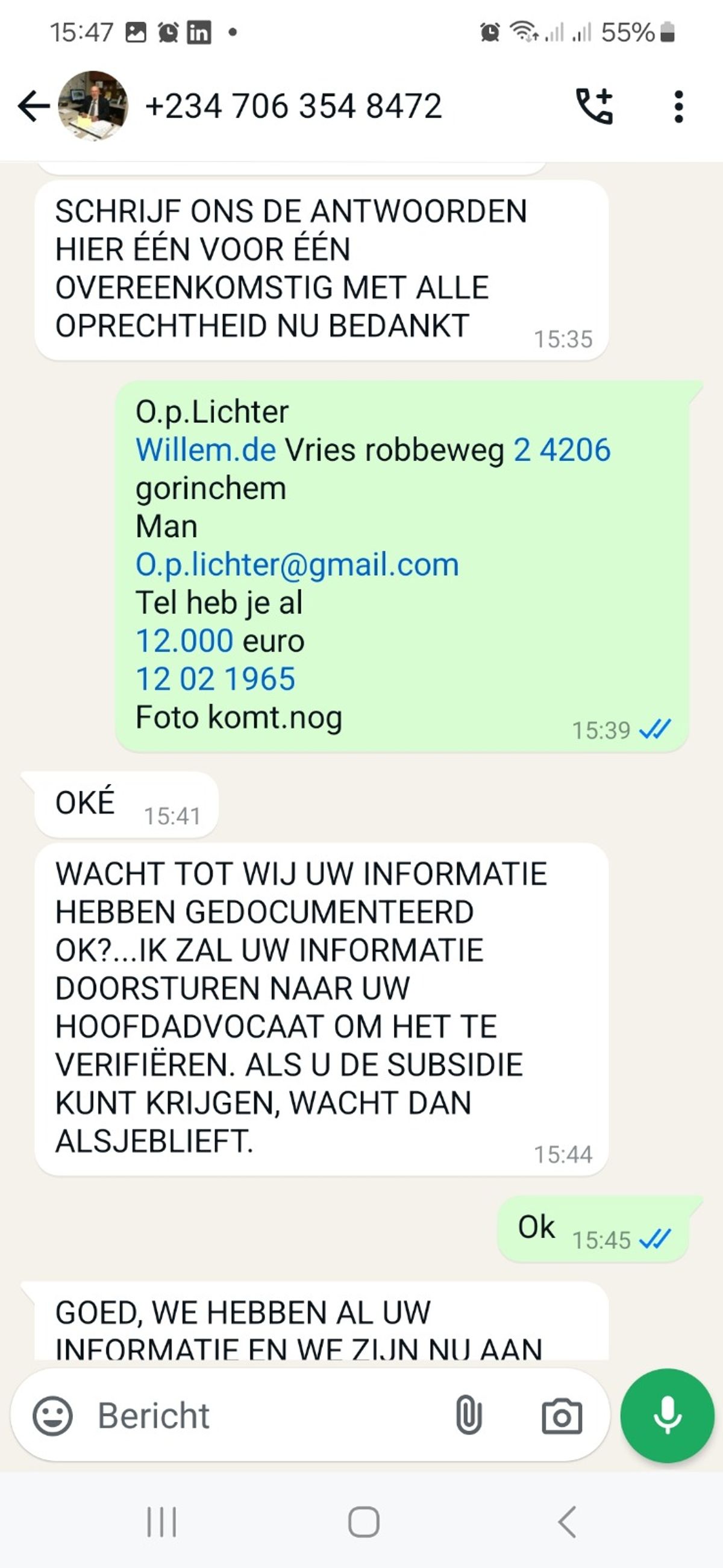Focus the Bericht message field
This screenshot has width=723, height=1568.
[x=268, y=1415]
